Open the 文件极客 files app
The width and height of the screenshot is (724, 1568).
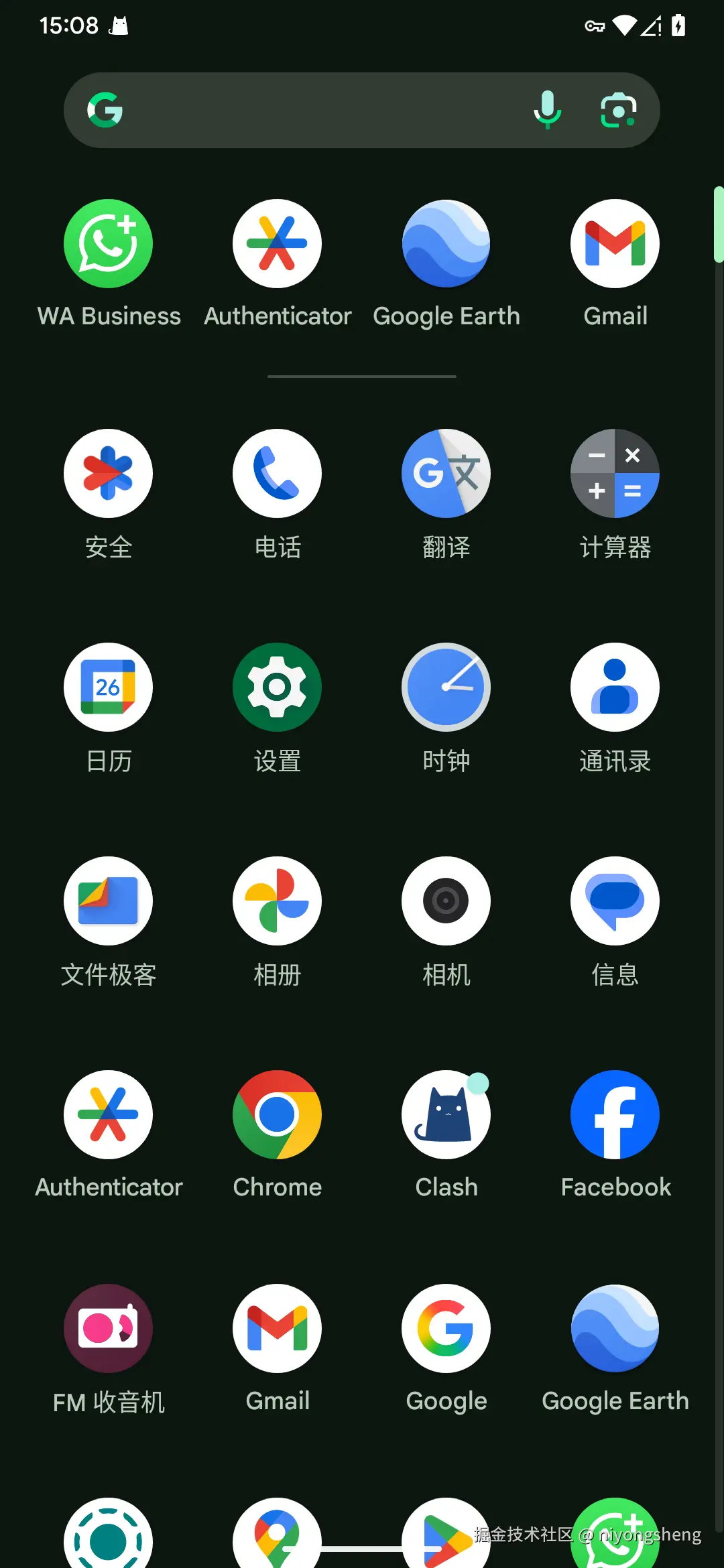point(108,901)
